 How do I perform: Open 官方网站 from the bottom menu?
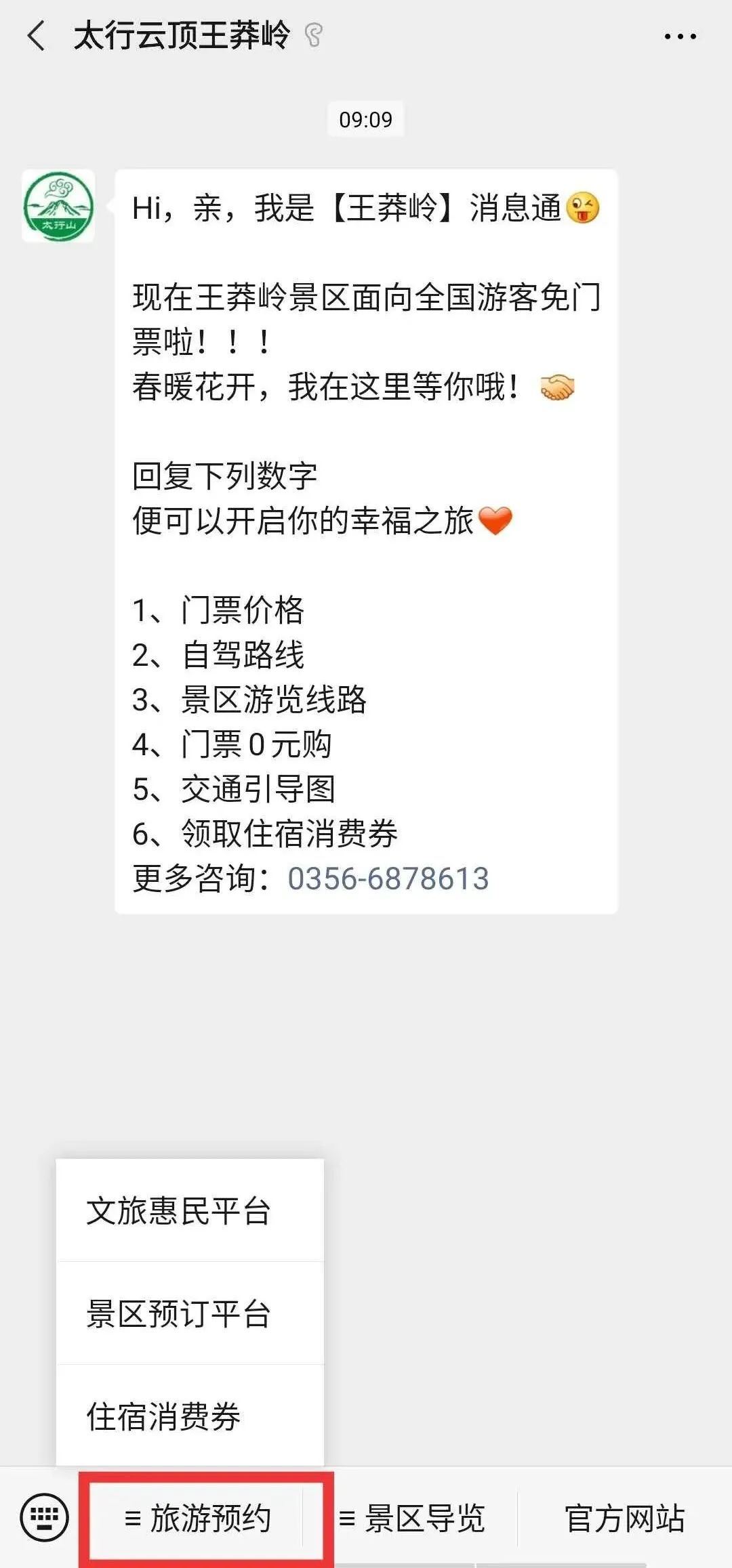[x=624, y=1518]
